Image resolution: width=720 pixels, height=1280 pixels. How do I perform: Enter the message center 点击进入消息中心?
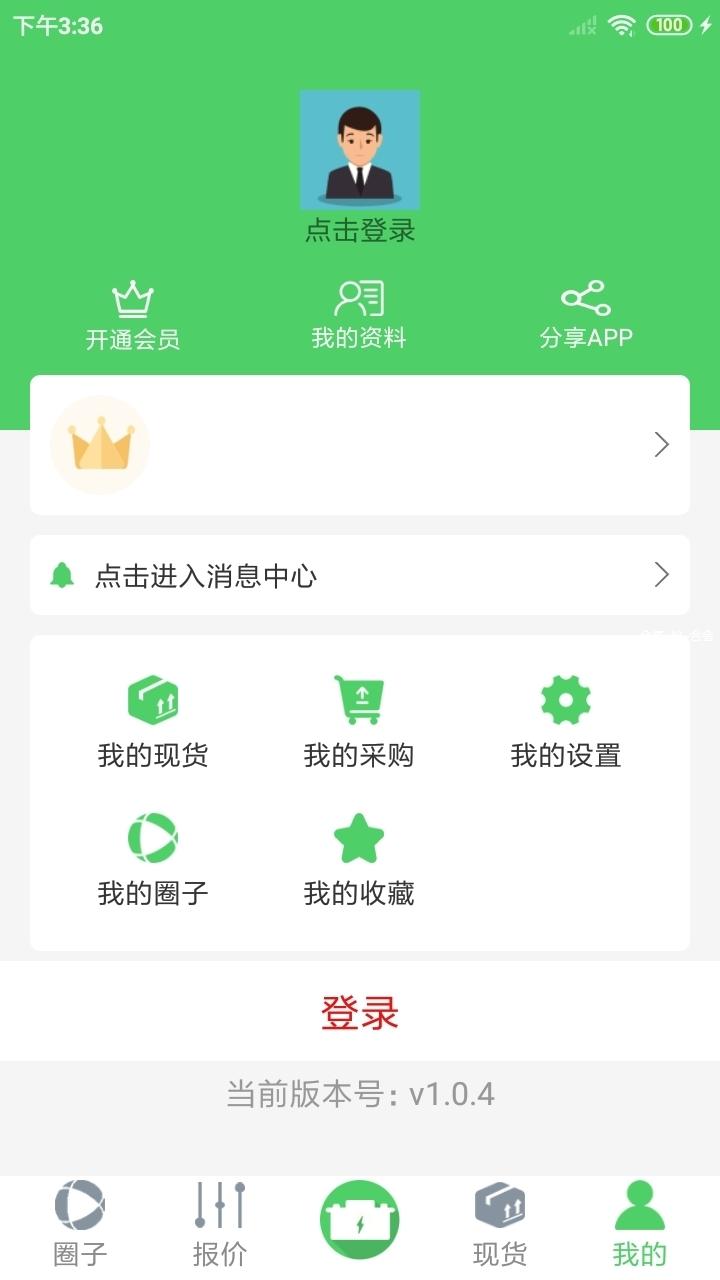(x=360, y=575)
